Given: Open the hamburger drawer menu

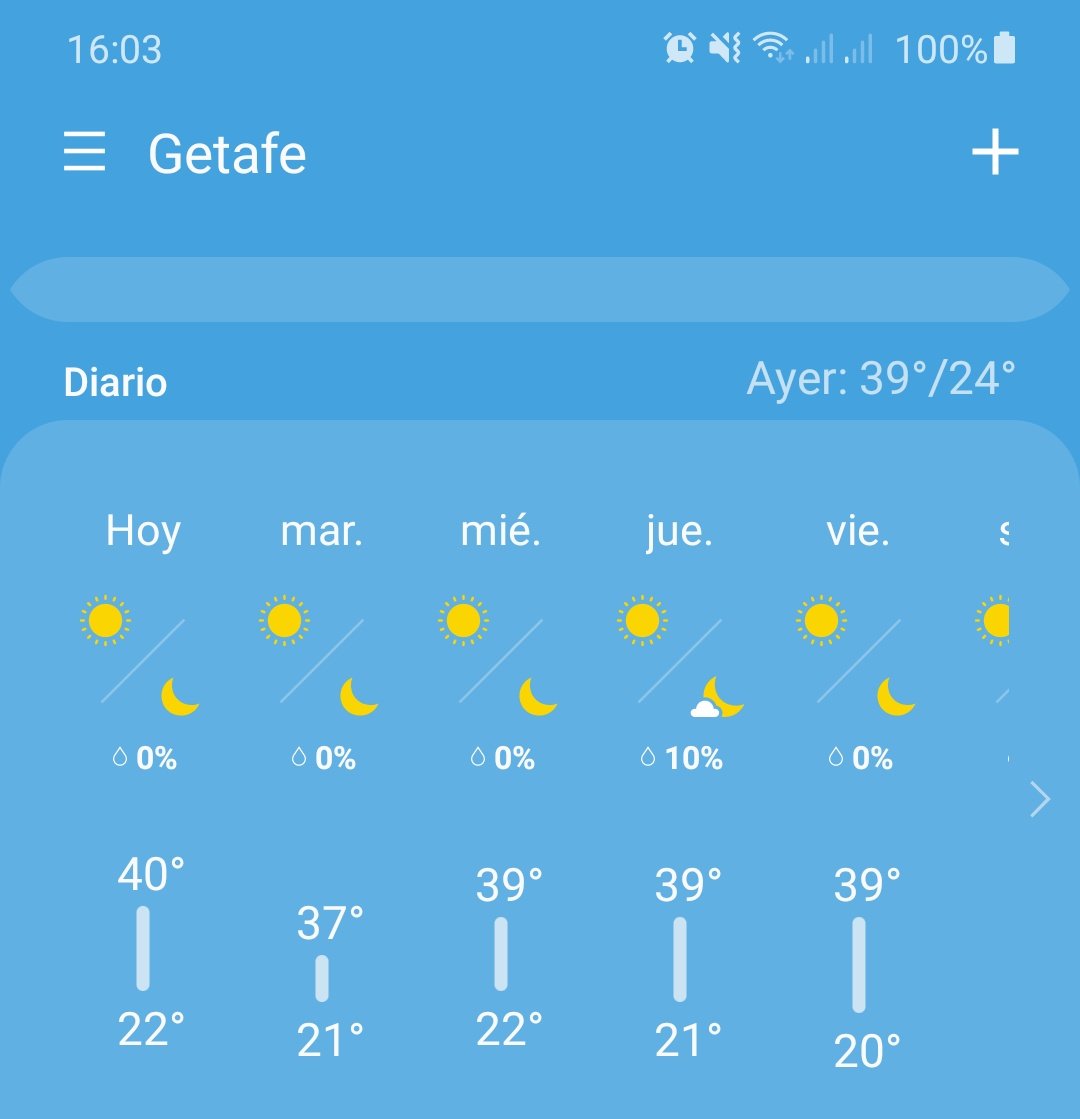Looking at the screenshot, I should (84, 151).
